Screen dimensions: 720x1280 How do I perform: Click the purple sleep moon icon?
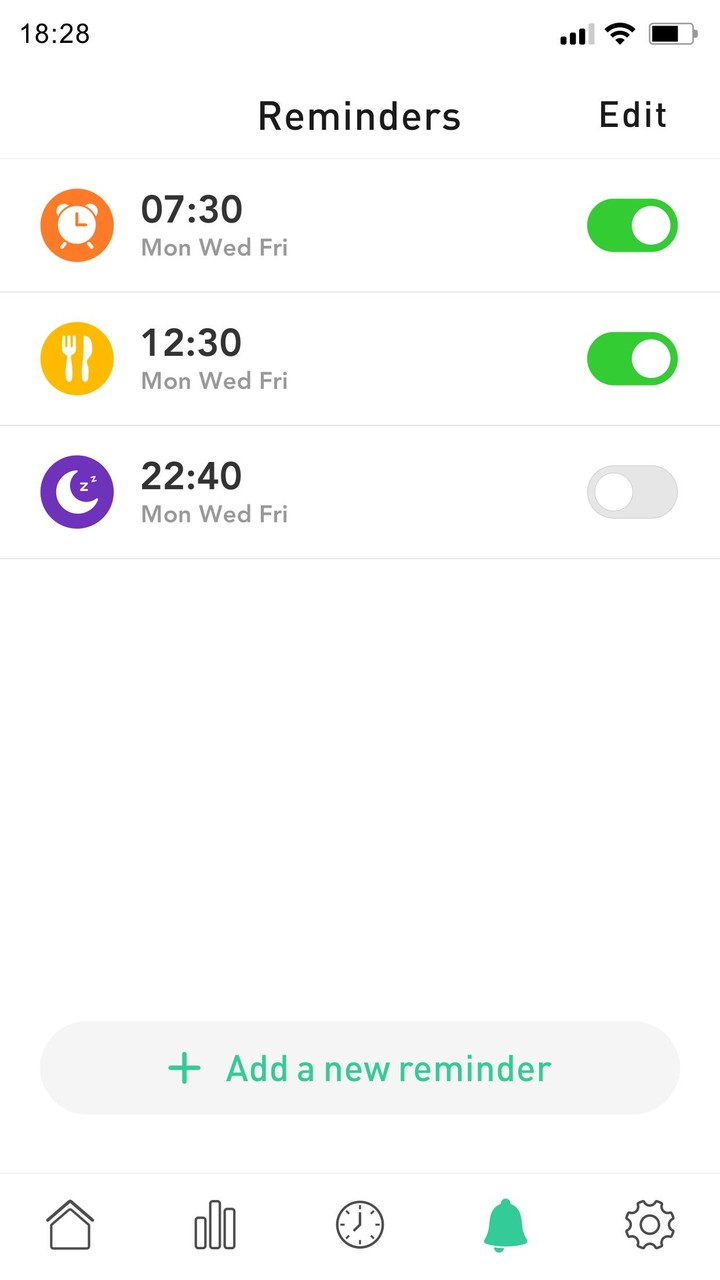pos(77,491)
